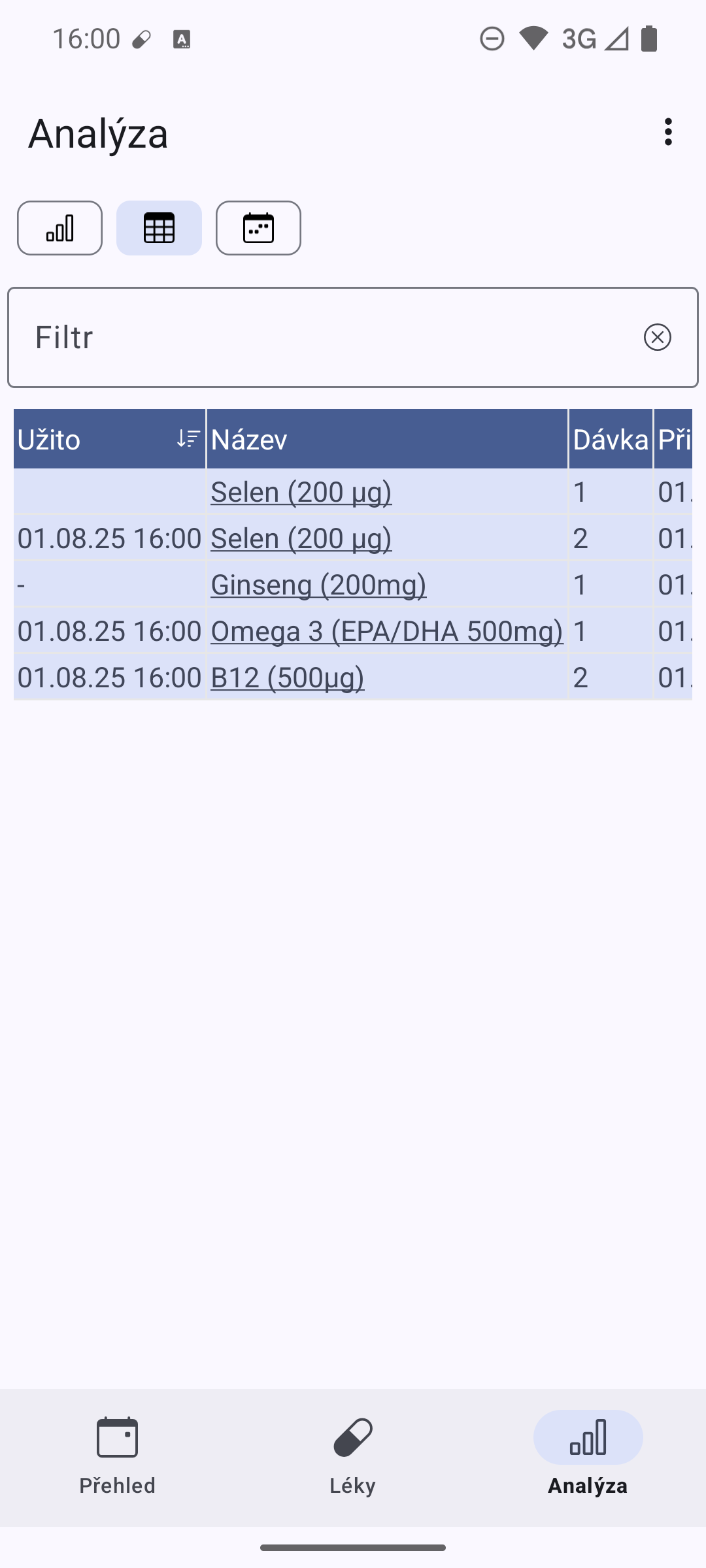Open the B12 (500µg) link
The image size is (706, 1568).
click(287, 678)
